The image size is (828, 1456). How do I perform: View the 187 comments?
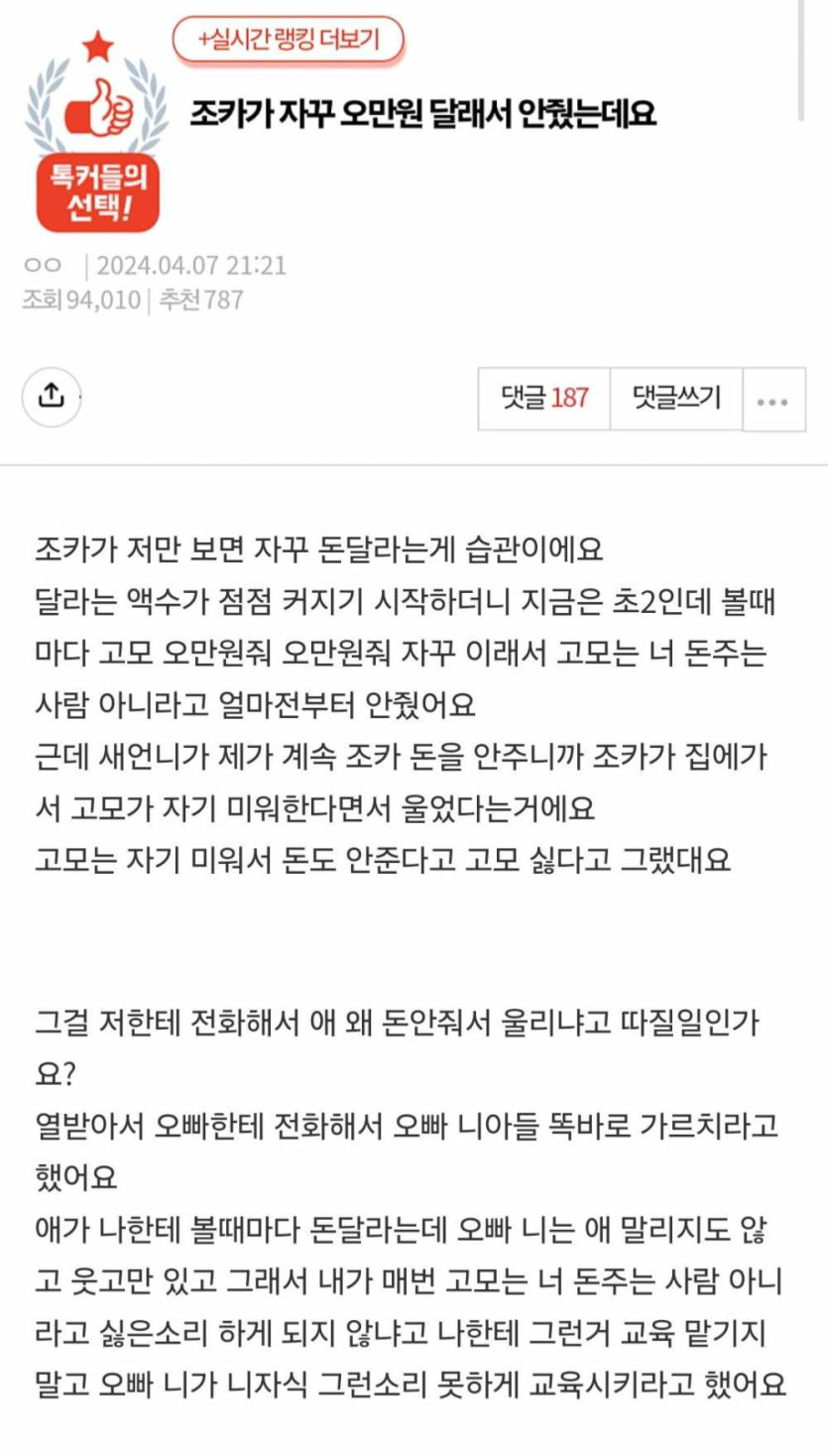tap(544, 399)
